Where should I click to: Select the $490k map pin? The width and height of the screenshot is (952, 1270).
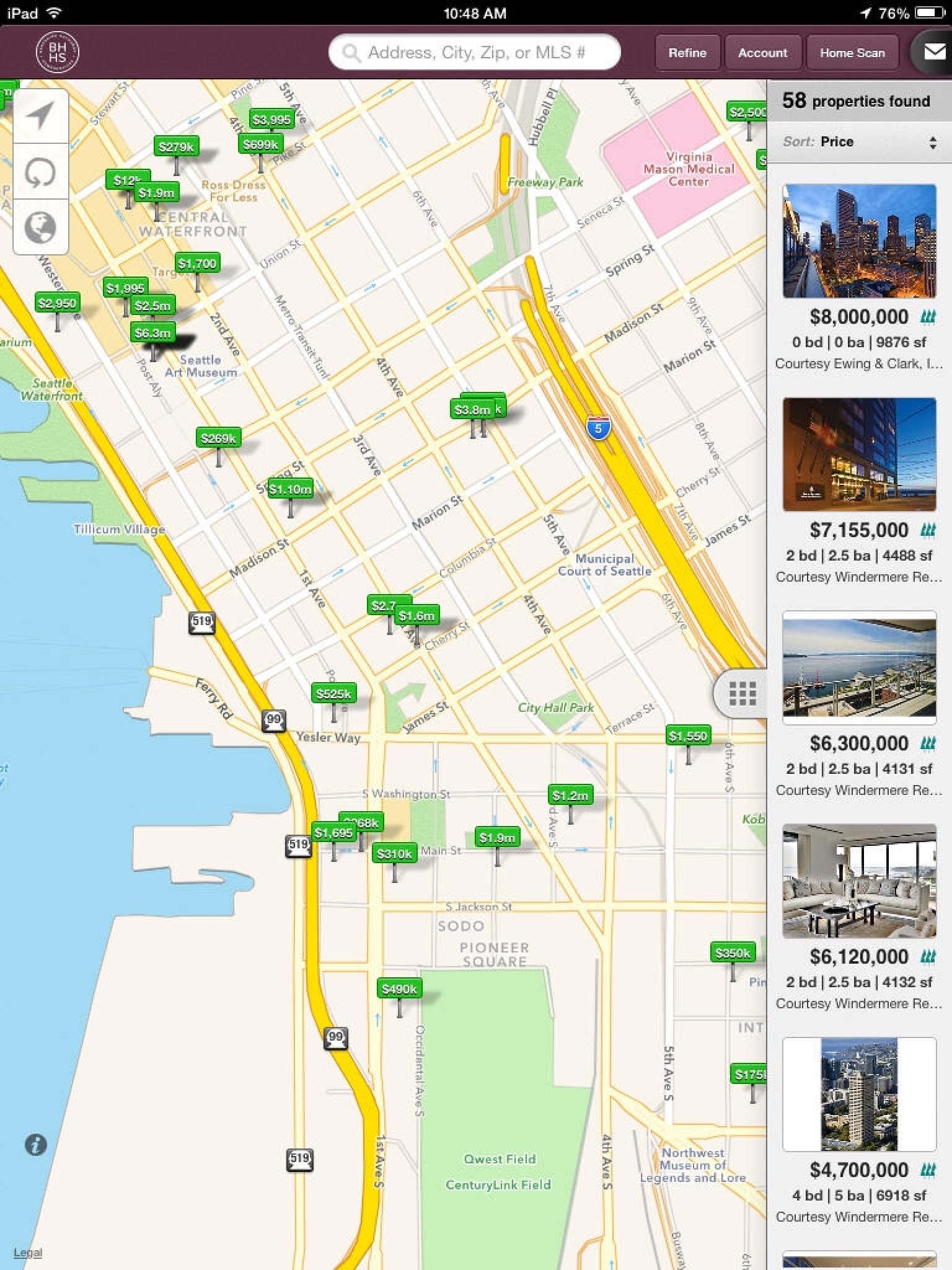[x=399, y=989]
